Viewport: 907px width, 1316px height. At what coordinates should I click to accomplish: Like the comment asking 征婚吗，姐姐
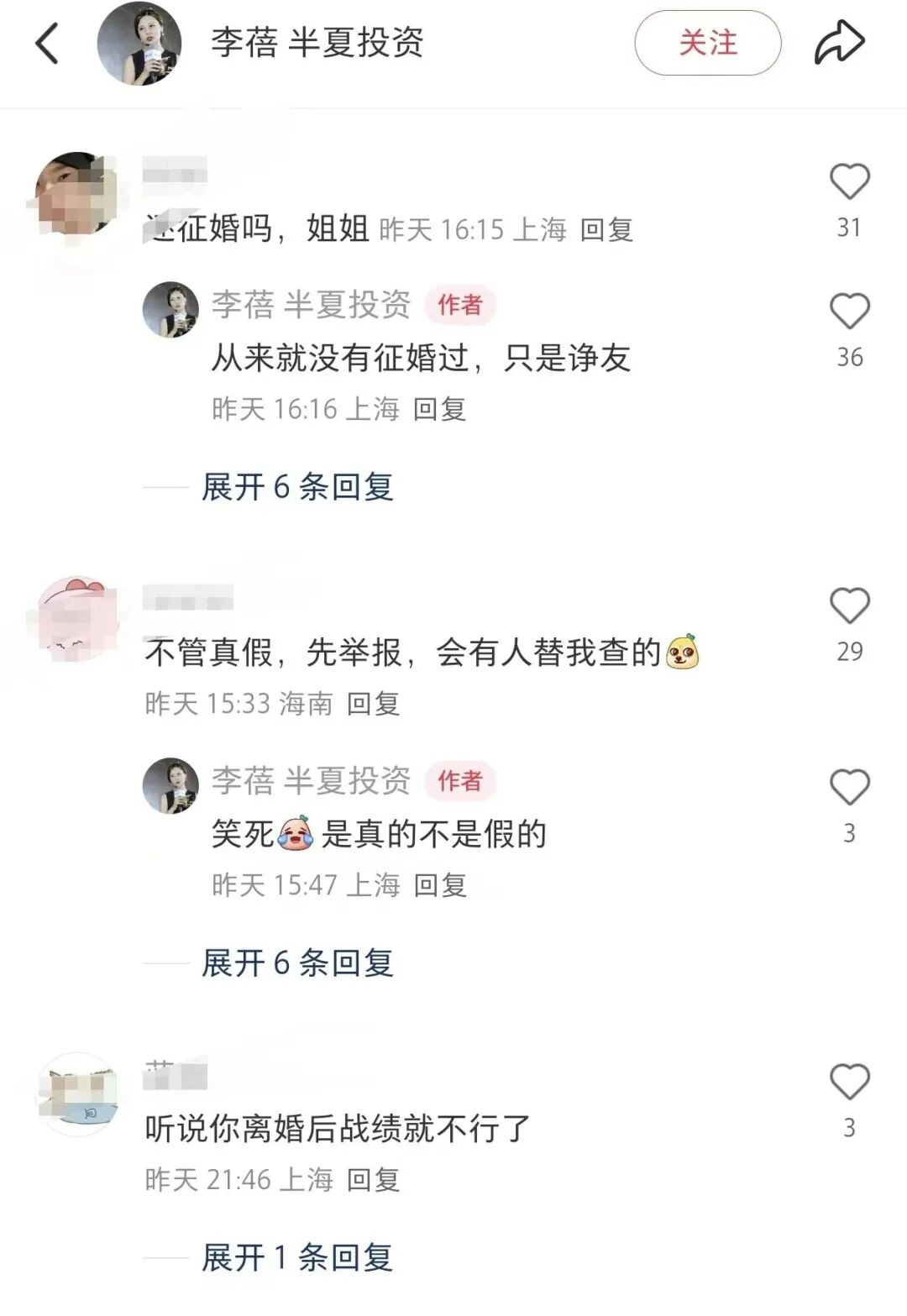[x=849, y=182]
